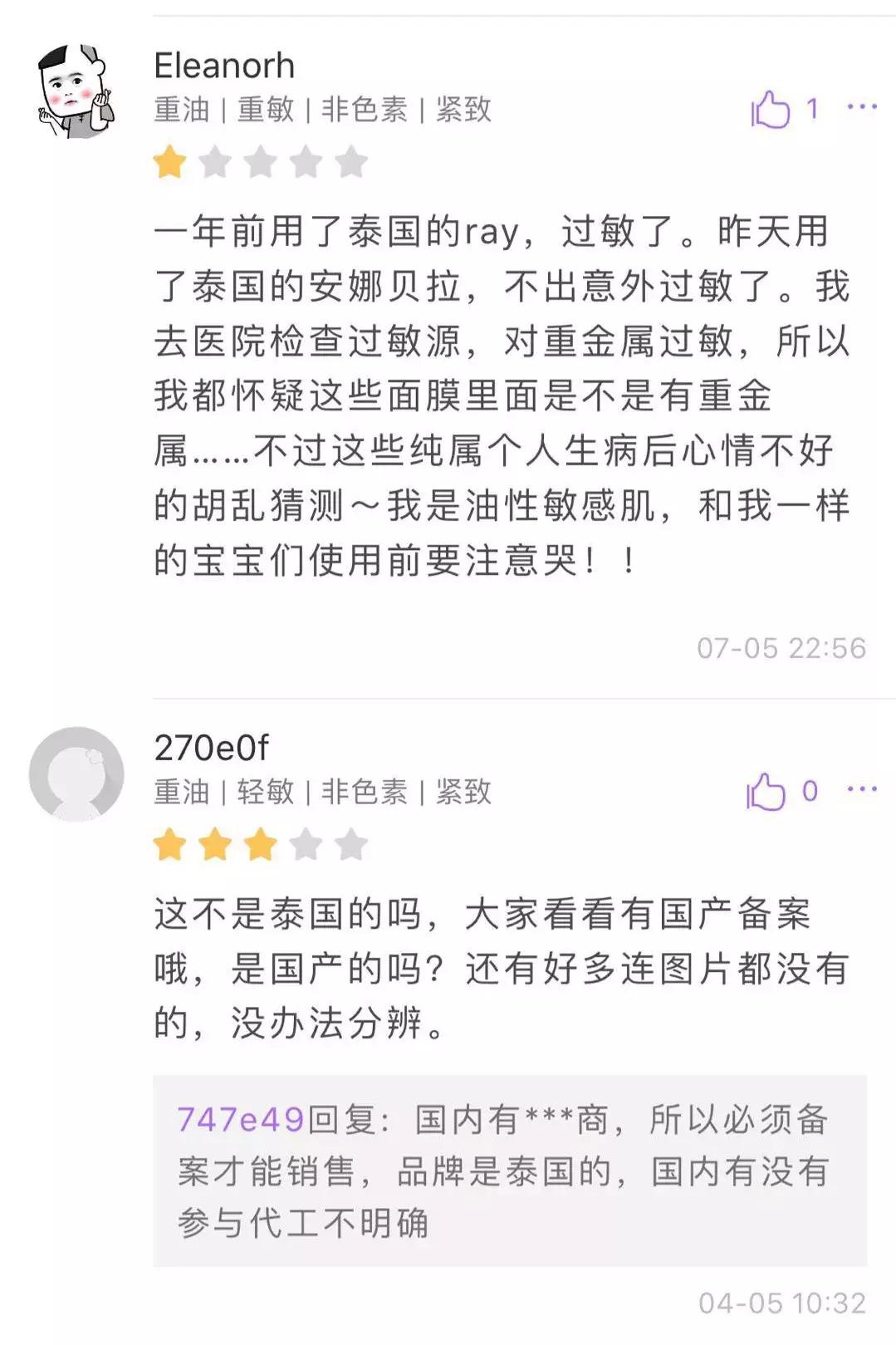The width and height of the screenshot is (896, 1345).
Task: Like Eleanorh's review with the thumbs-up icon
Action: (772, 109)
